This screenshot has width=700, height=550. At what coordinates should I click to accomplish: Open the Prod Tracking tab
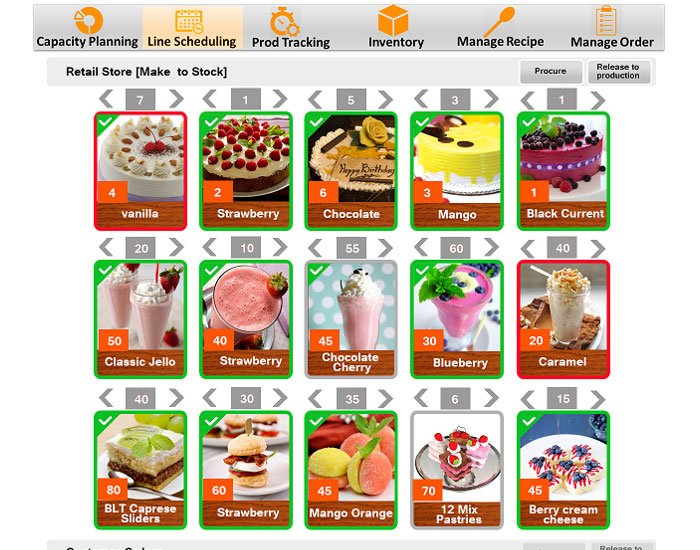click(x=290, y=27)
